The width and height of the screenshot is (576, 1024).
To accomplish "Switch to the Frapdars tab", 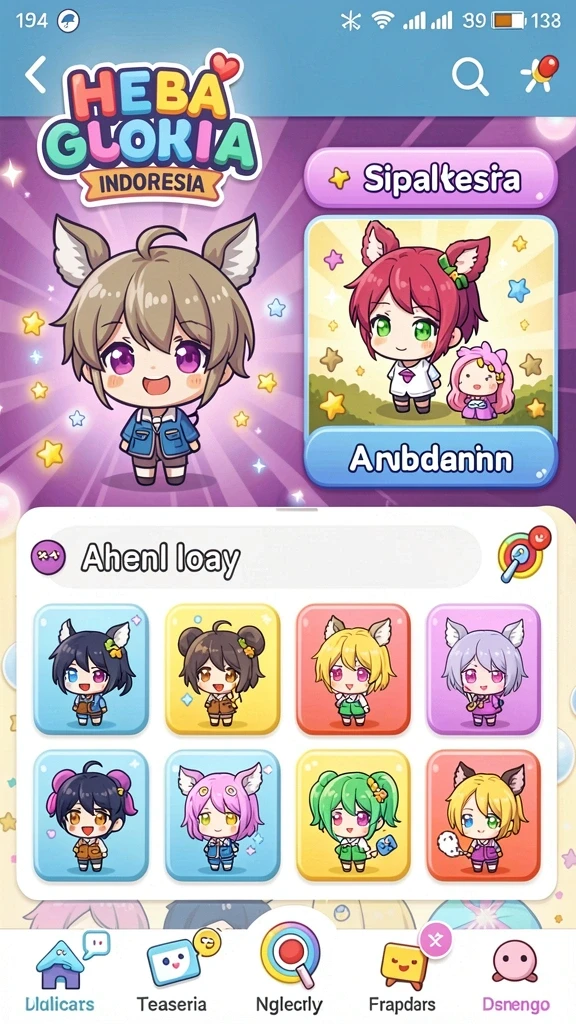I will click(402, 973).
